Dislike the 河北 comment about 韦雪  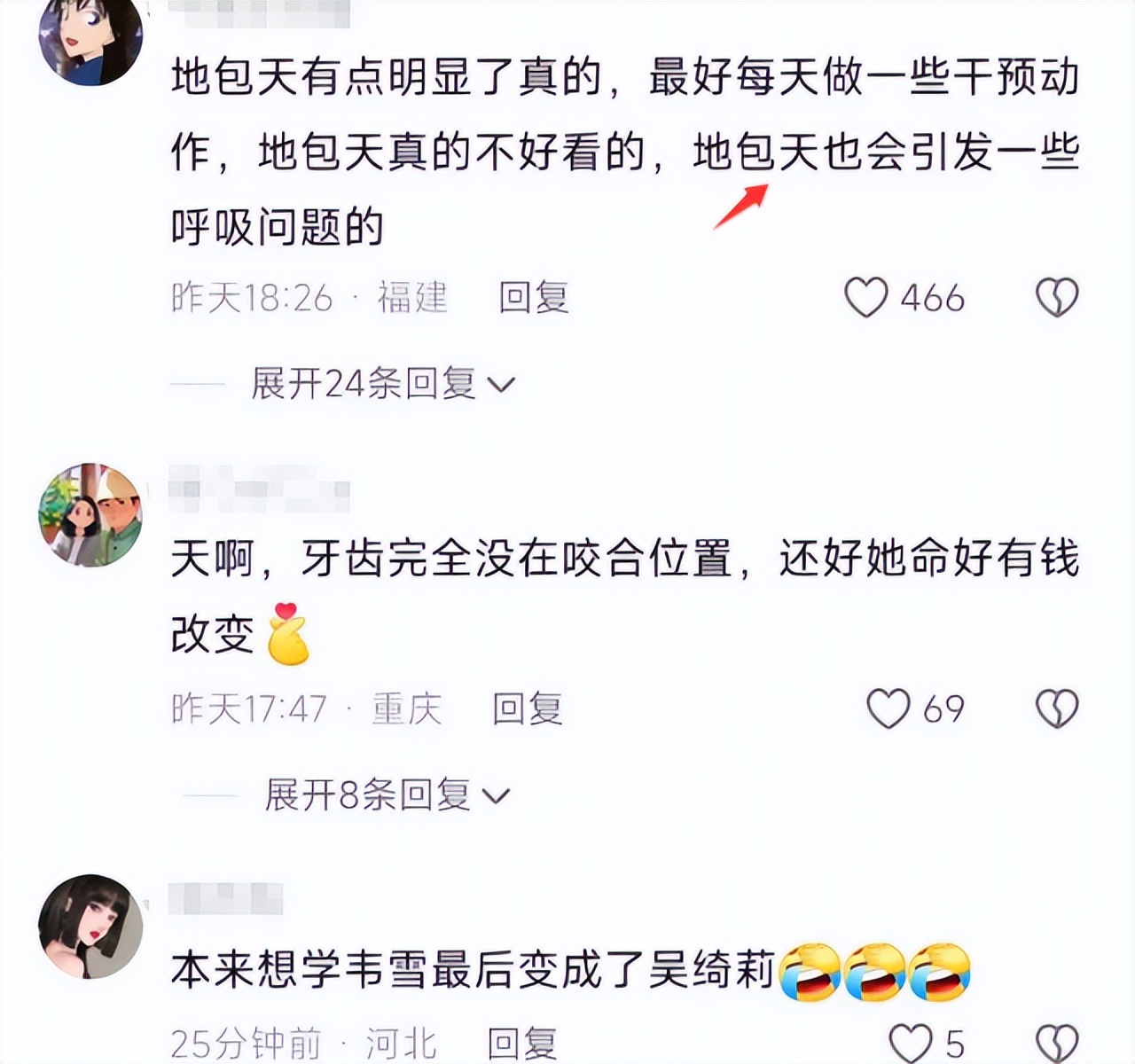[1057, 1043]
